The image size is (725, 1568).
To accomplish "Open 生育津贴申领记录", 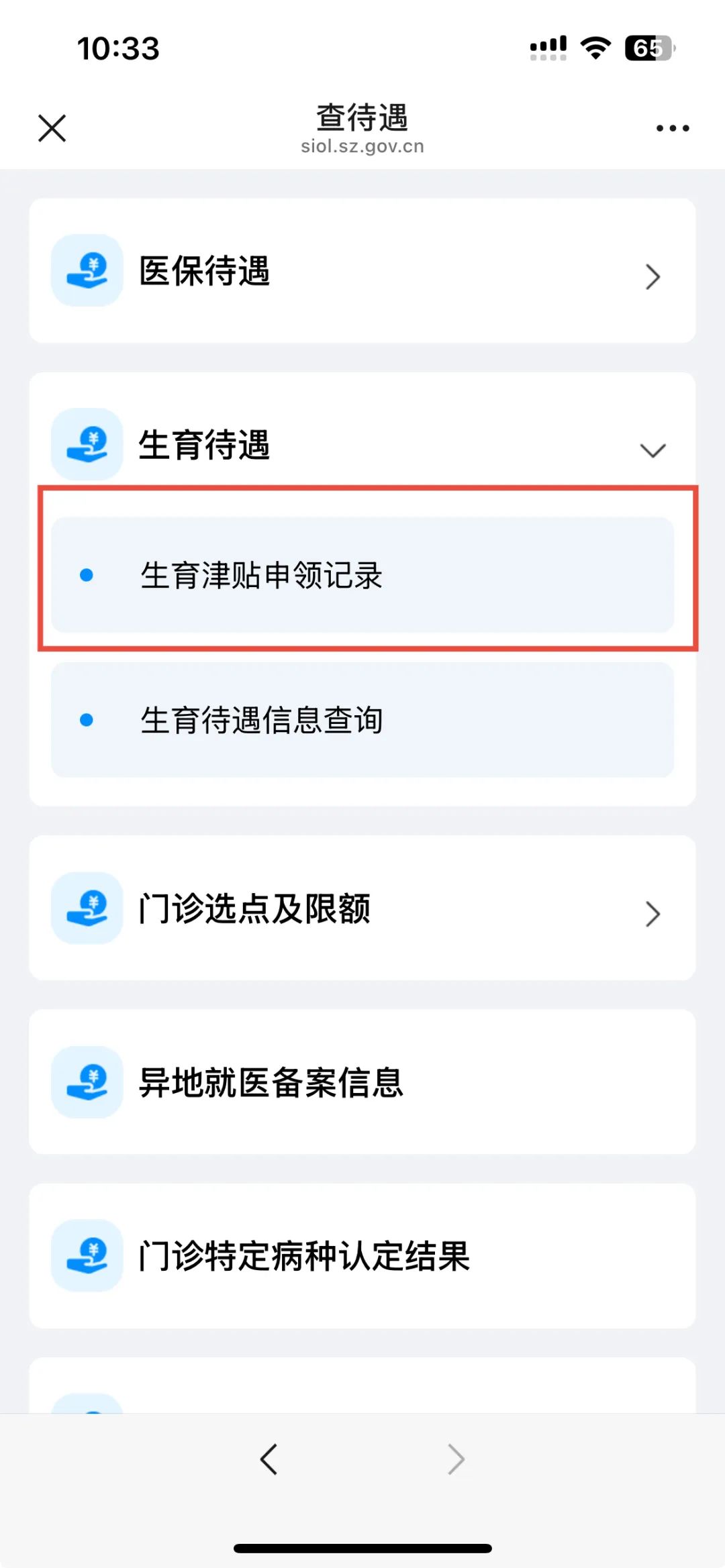I will point(362,575).
